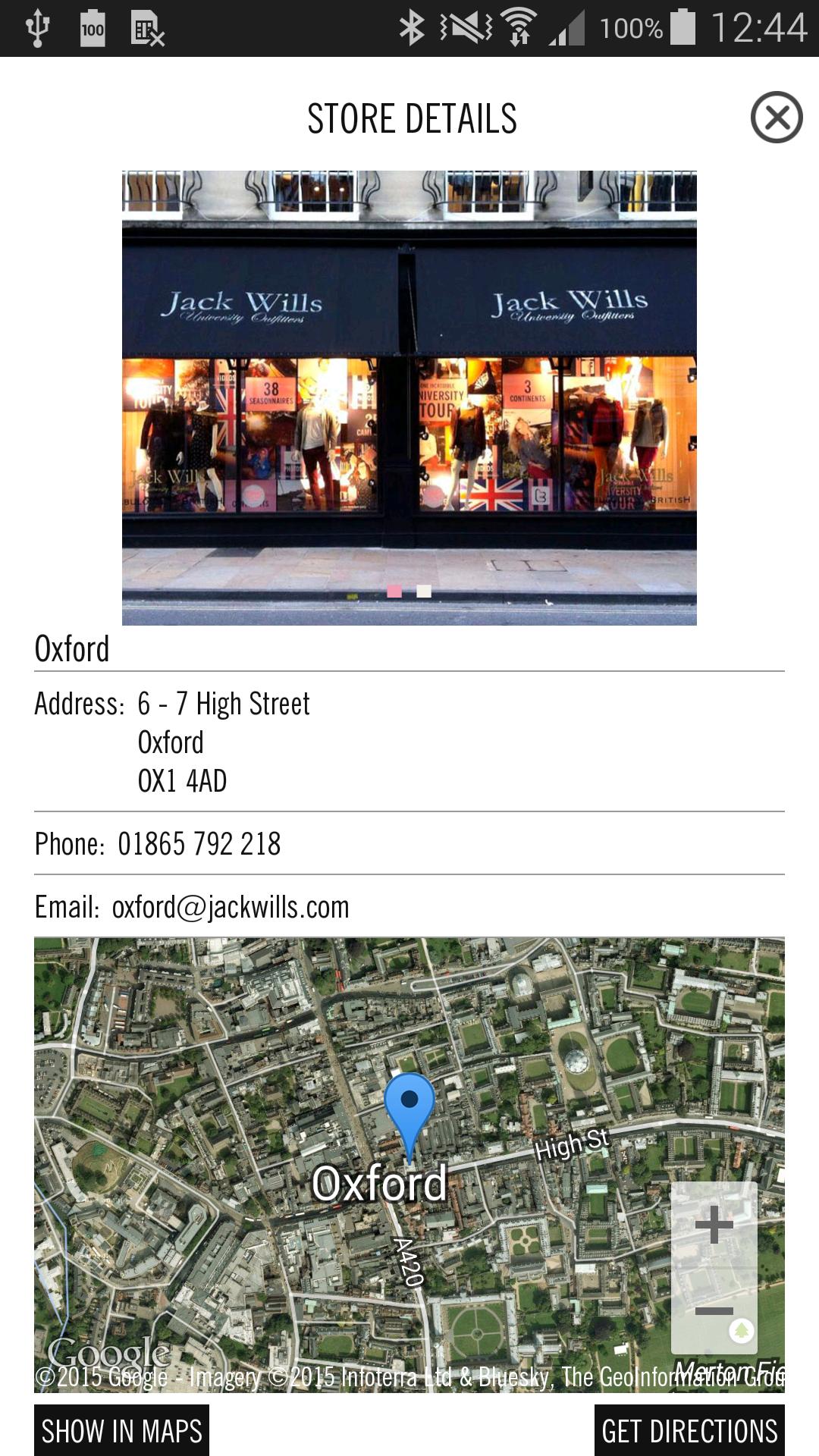Tap Show In Maps button

point(121,1430)
